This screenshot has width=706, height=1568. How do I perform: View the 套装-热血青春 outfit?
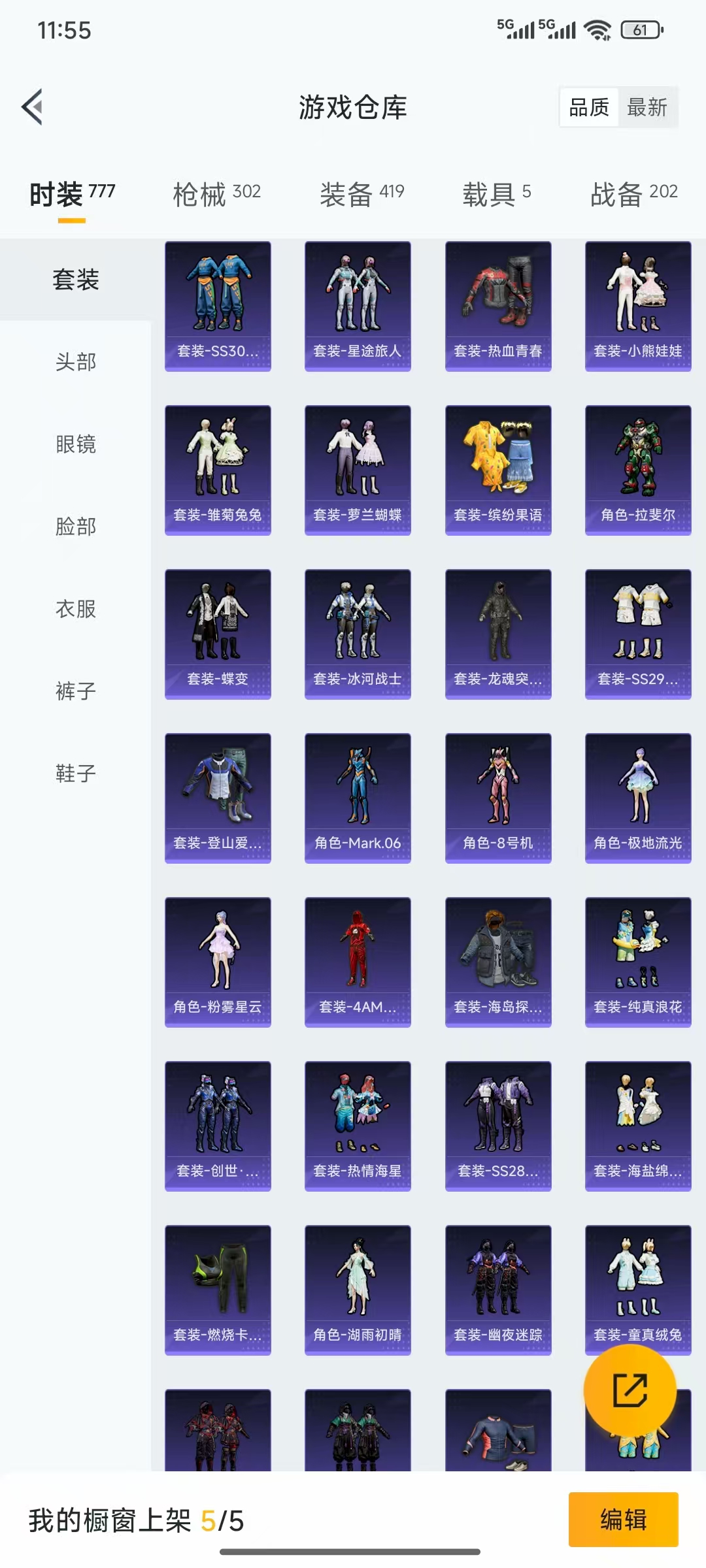[x=498, y=306]
